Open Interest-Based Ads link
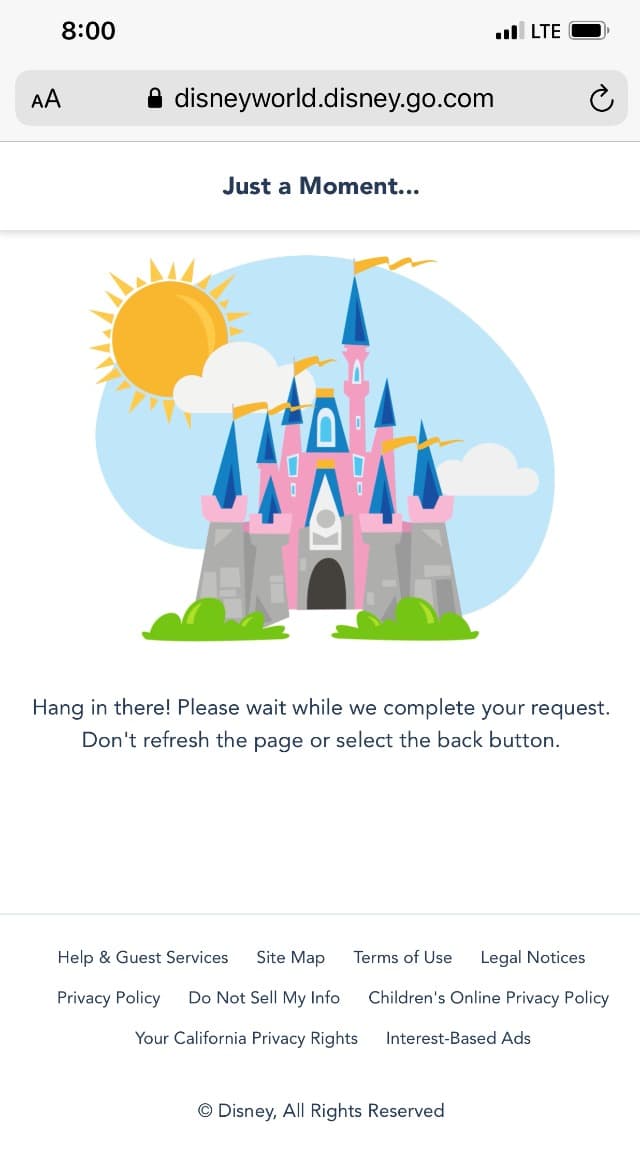The width and height of the screenshot is (640, 1152). tap(458, 1038)
